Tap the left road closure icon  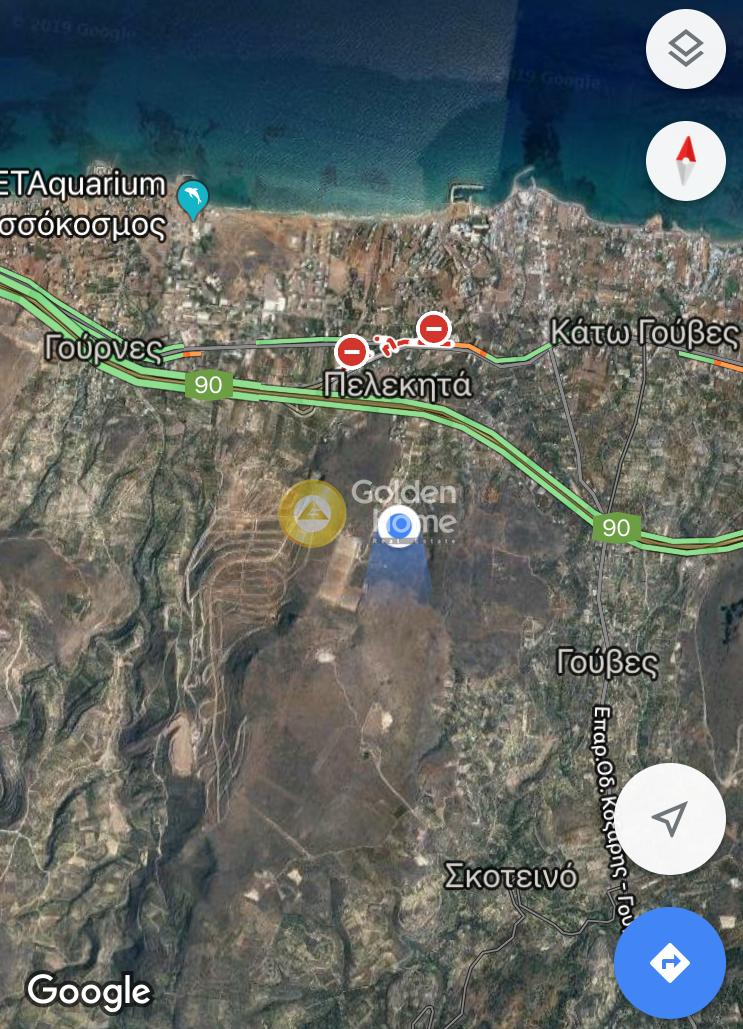click(351, 351)
